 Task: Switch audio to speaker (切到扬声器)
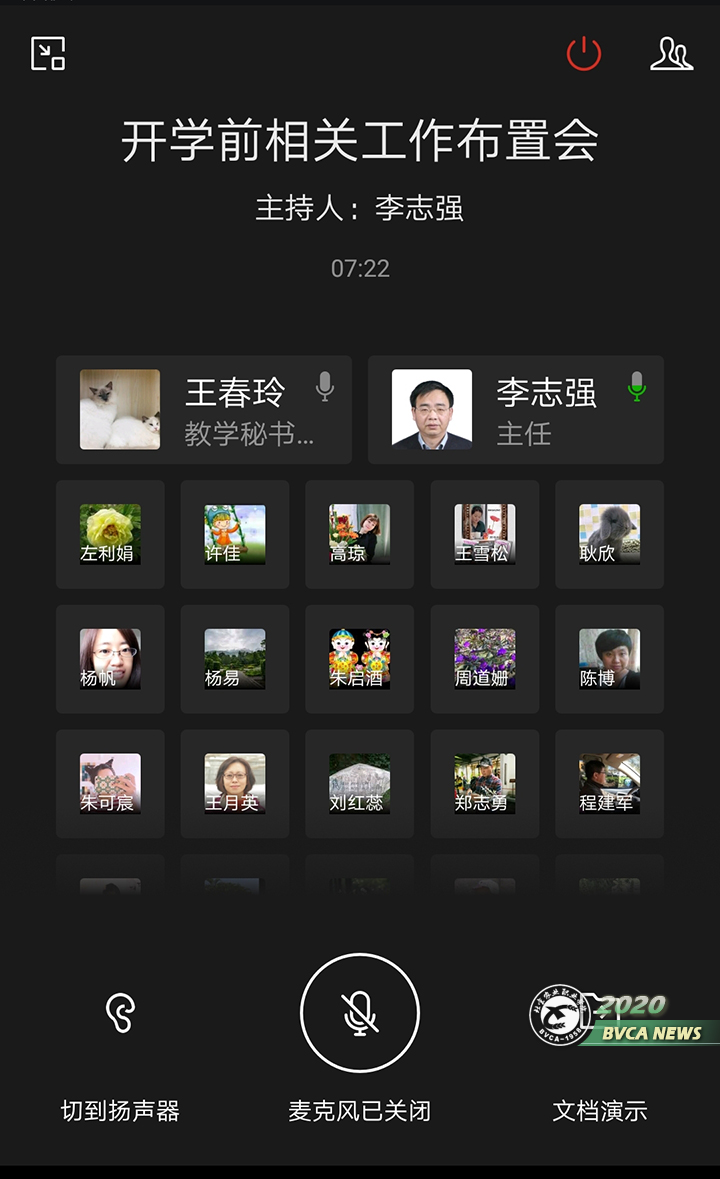pos(120,1013)
